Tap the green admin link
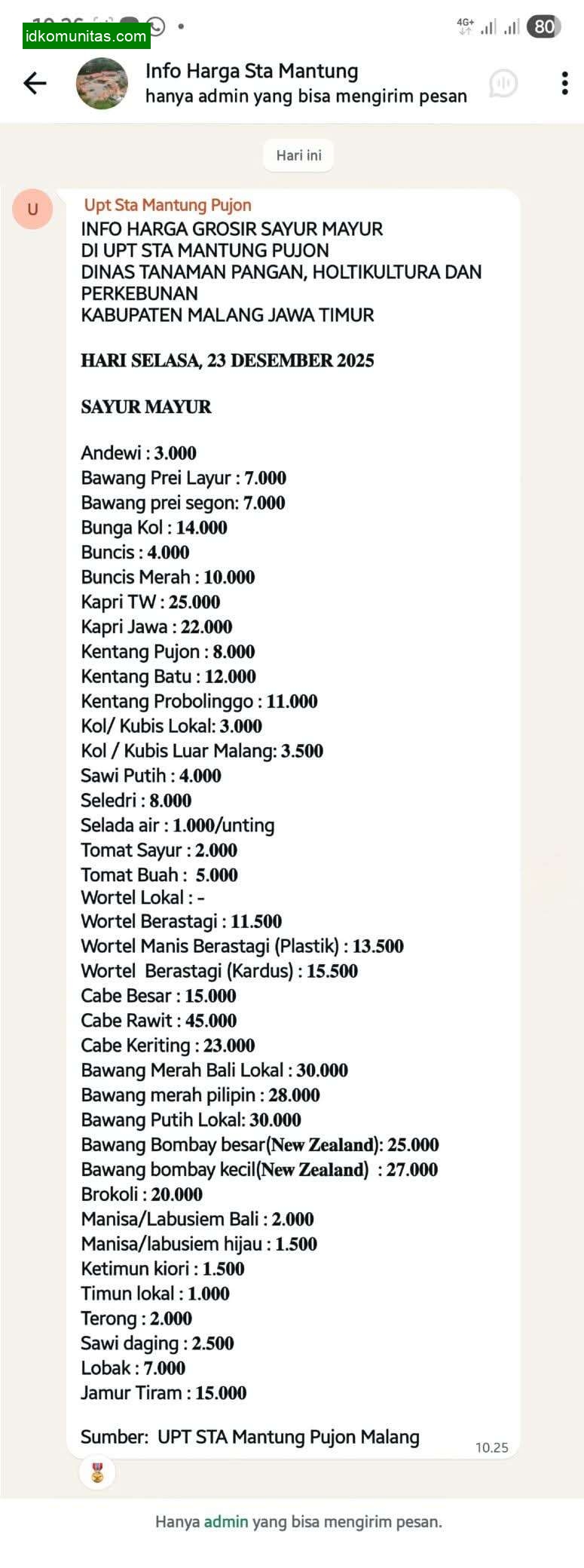This screenshot has height=1568, width=584. pos(226,1521)
